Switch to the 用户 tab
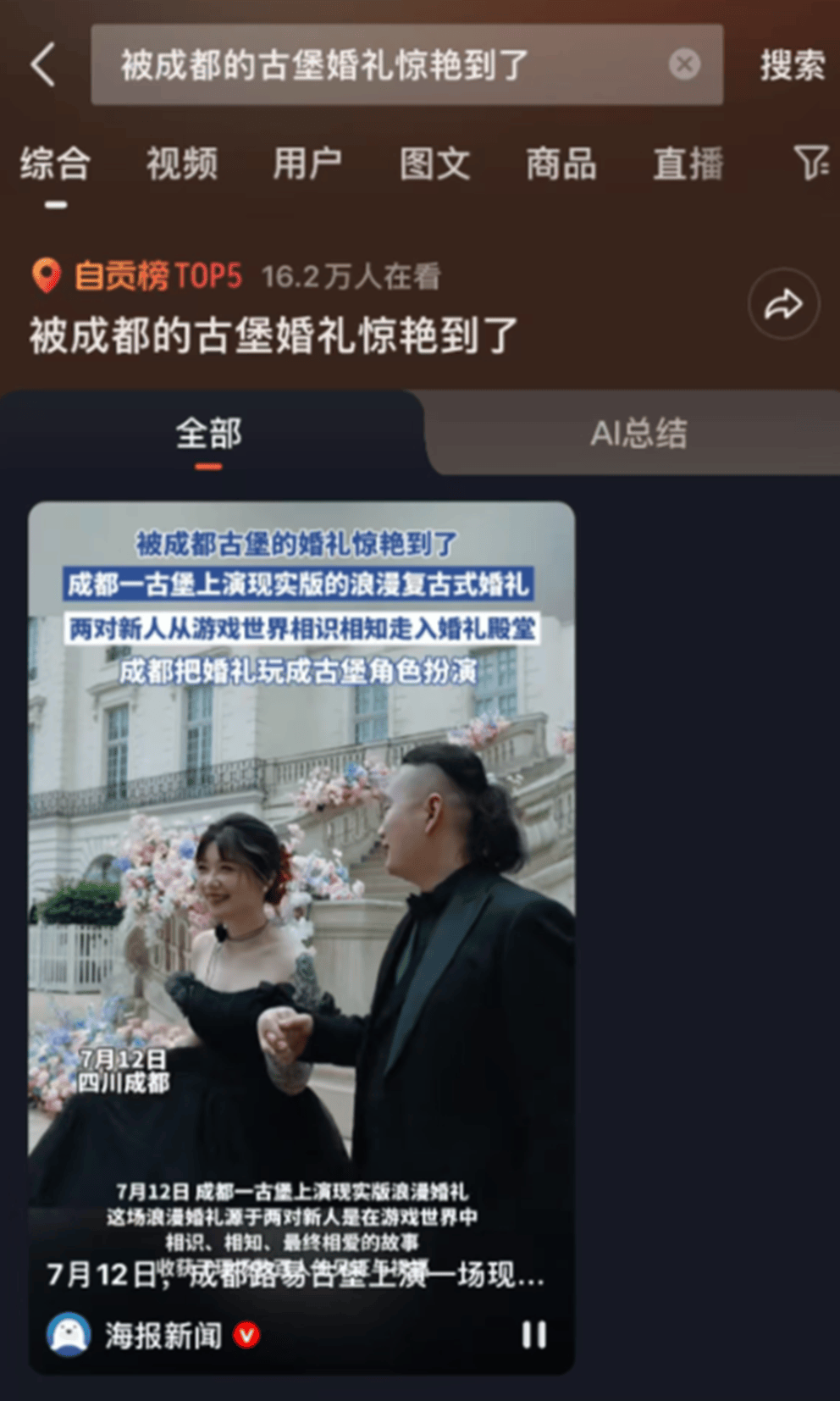Image resolution: width=840 pixels, height=1401 pixels. point(307,163)
